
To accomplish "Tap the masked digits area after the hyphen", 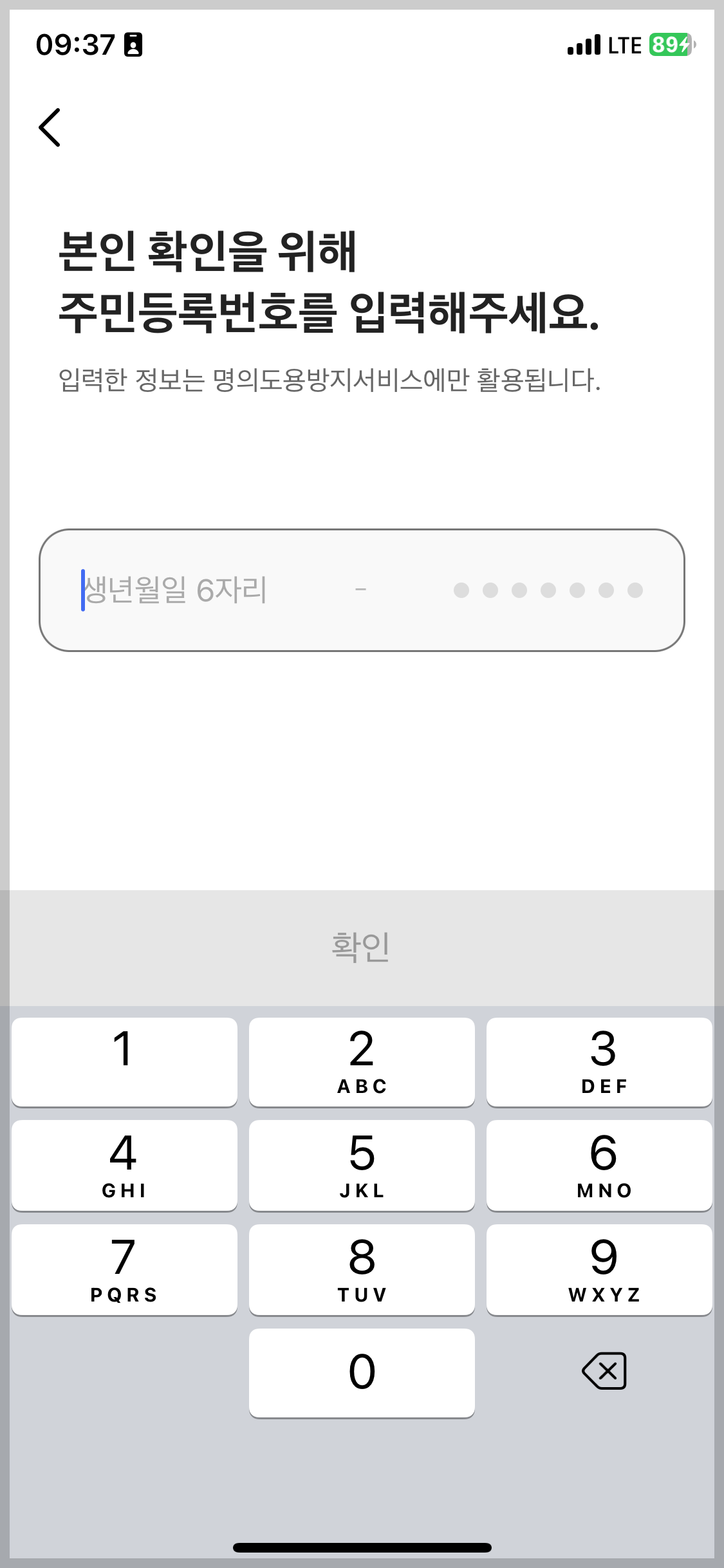I will pos(547,590).
